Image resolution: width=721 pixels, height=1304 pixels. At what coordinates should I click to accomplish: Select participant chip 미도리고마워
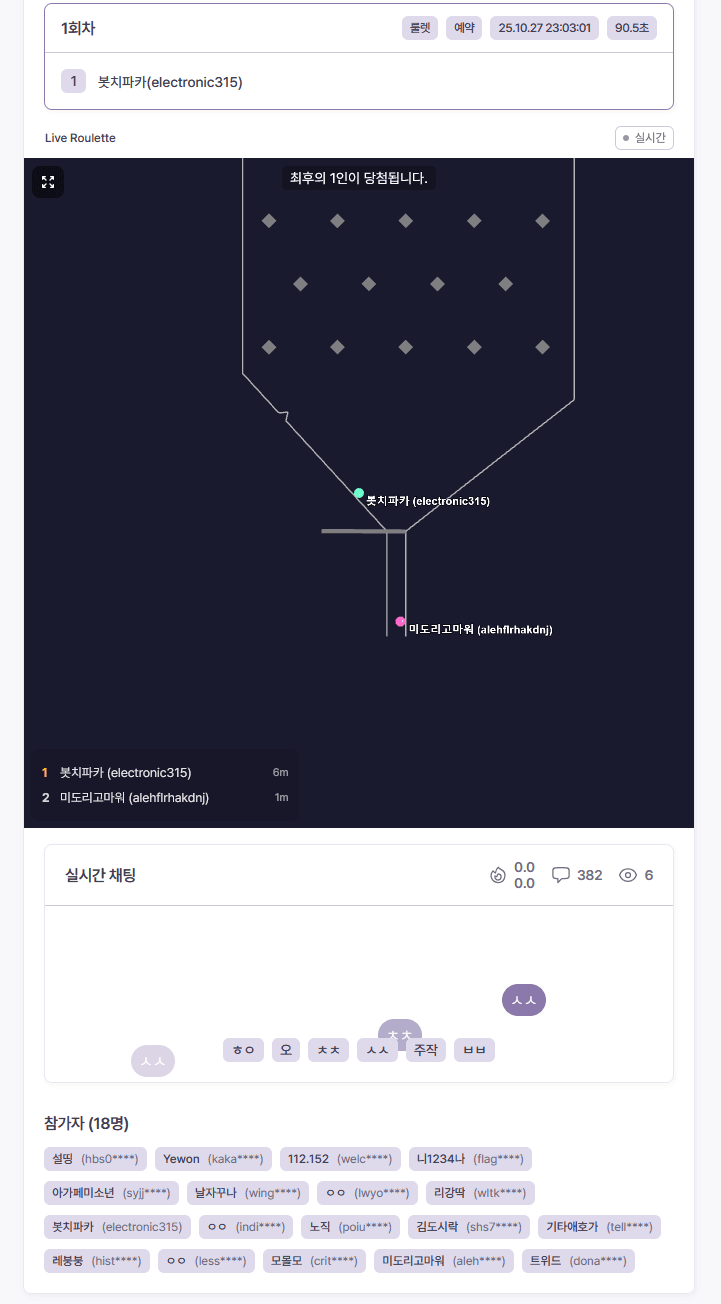(443, 1260)
